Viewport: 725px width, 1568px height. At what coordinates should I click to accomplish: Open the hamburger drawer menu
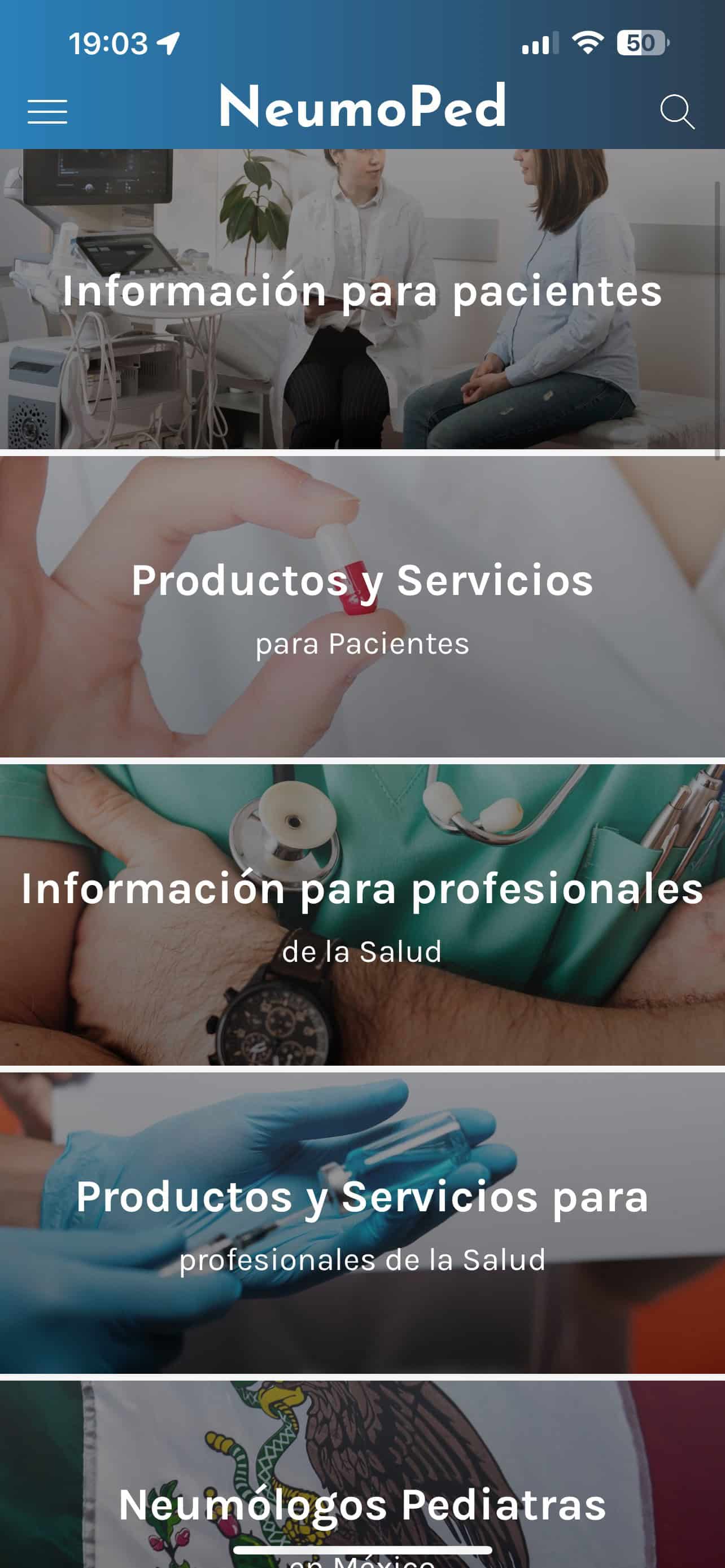(47, 112)
